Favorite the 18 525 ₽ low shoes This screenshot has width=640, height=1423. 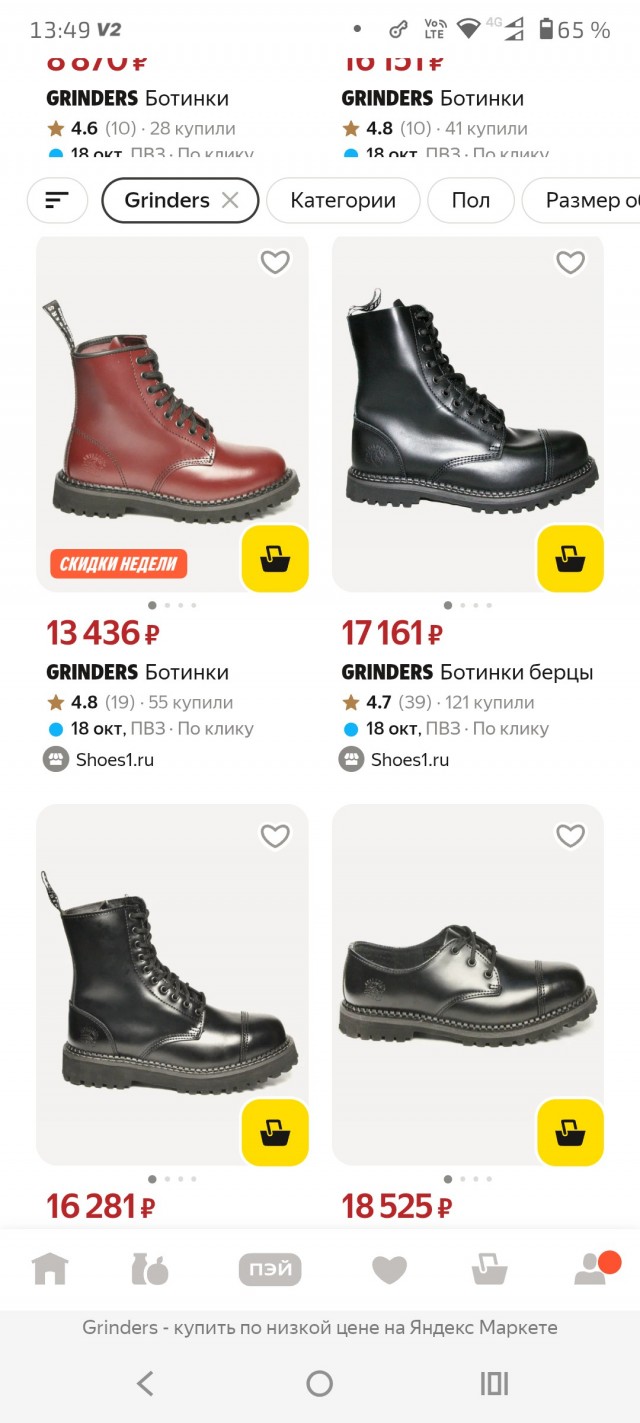click(570, 836)
